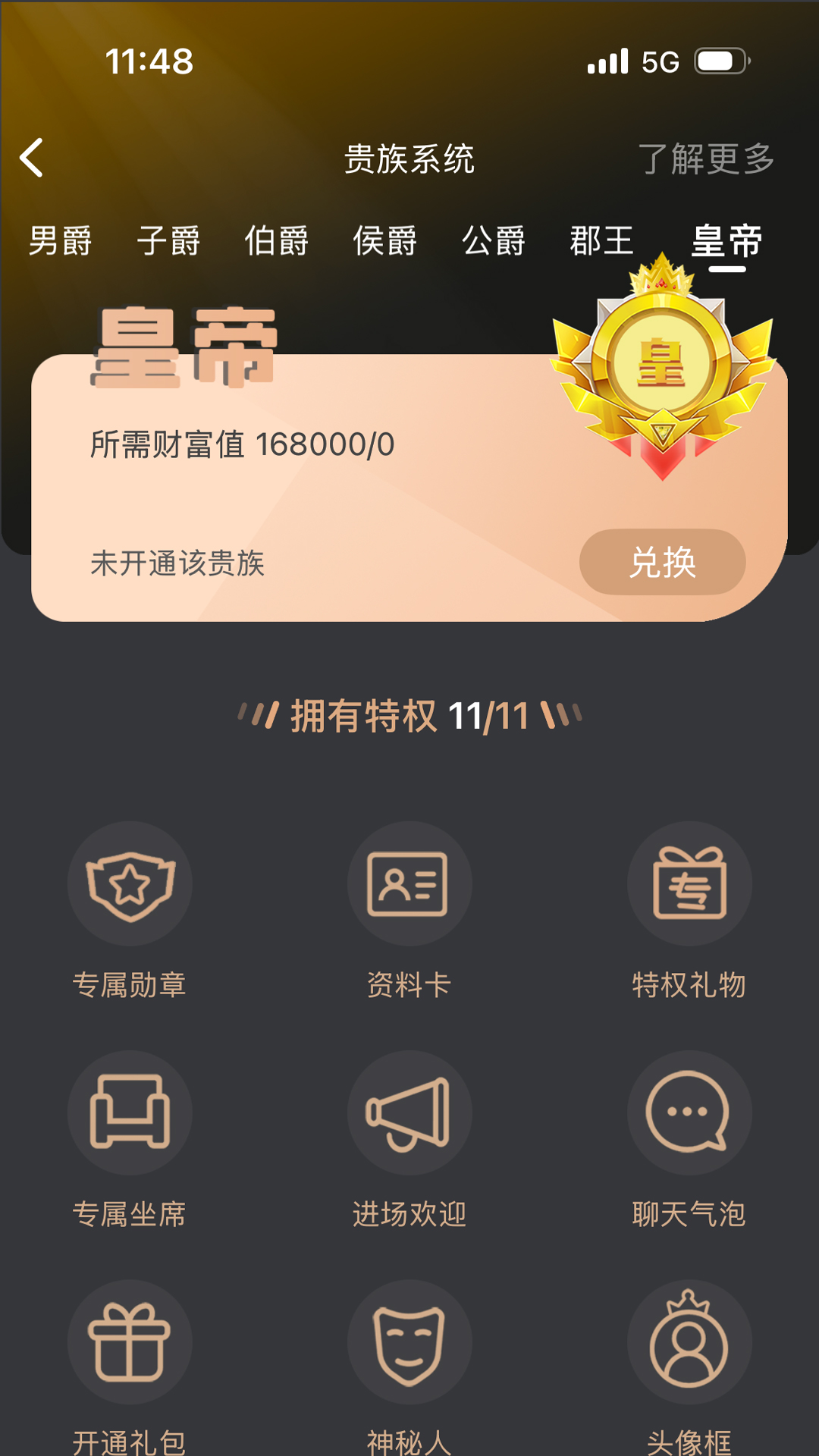Select the 开通礼包 gift package icon
Screen dimensions: 819x1456
tap(130, 1342)
